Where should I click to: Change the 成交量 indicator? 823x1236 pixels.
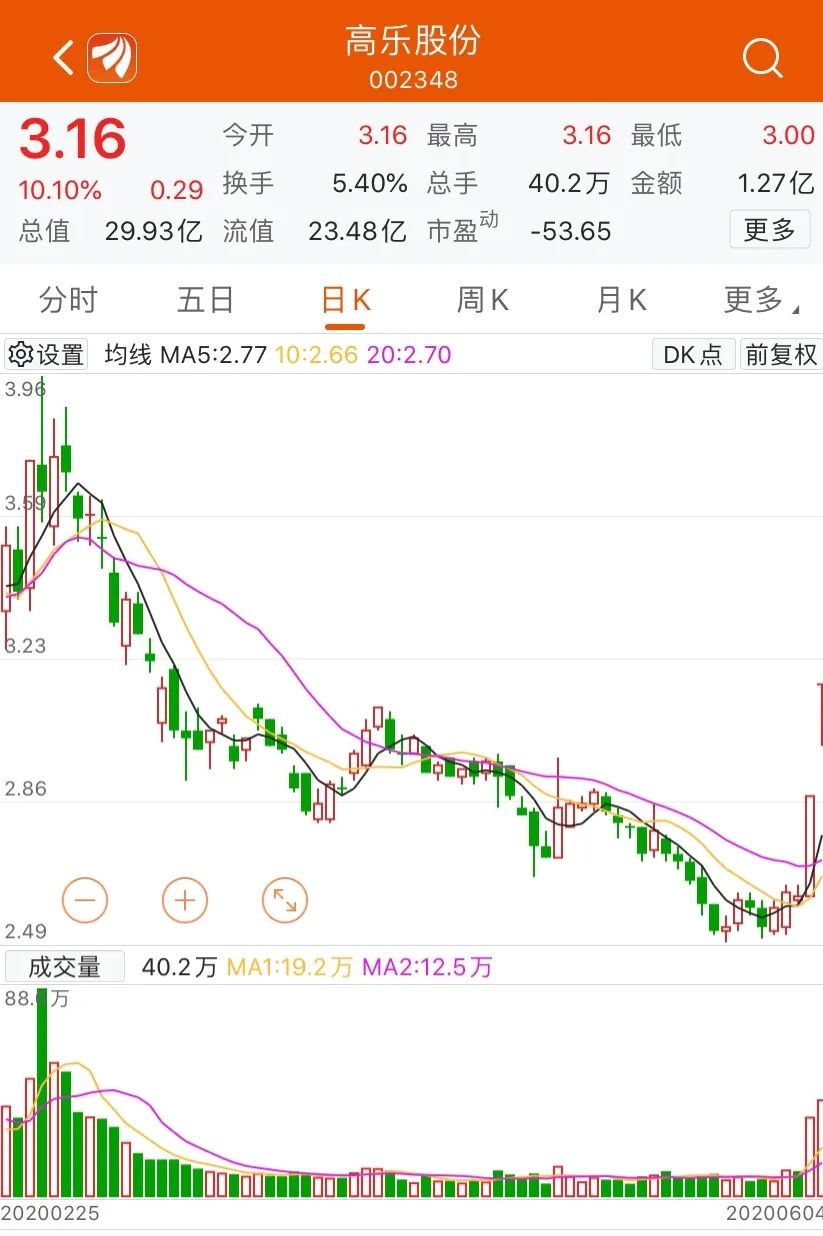point(65,967)
